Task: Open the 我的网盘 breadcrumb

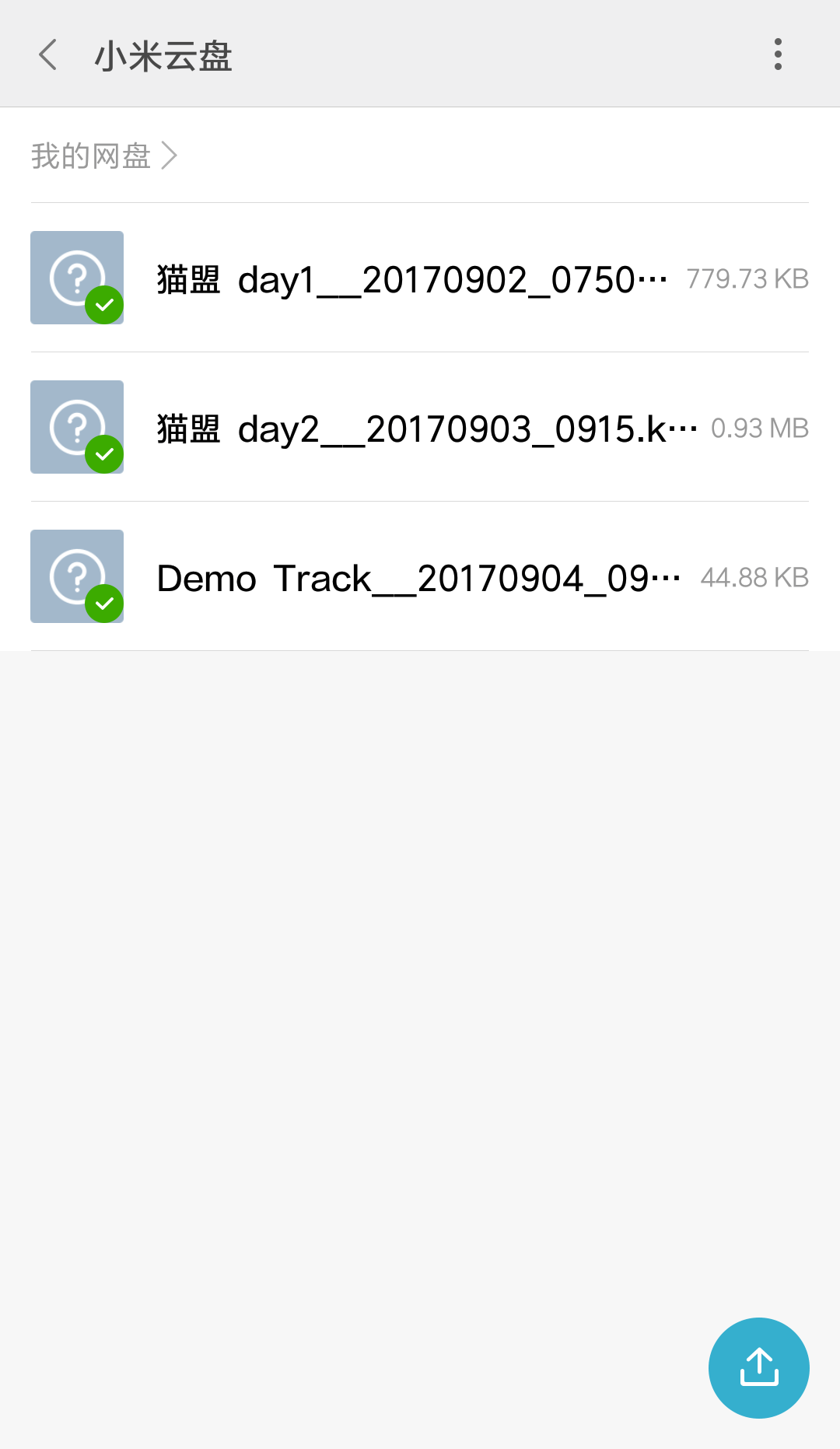Action: click(x=92, y=156)
